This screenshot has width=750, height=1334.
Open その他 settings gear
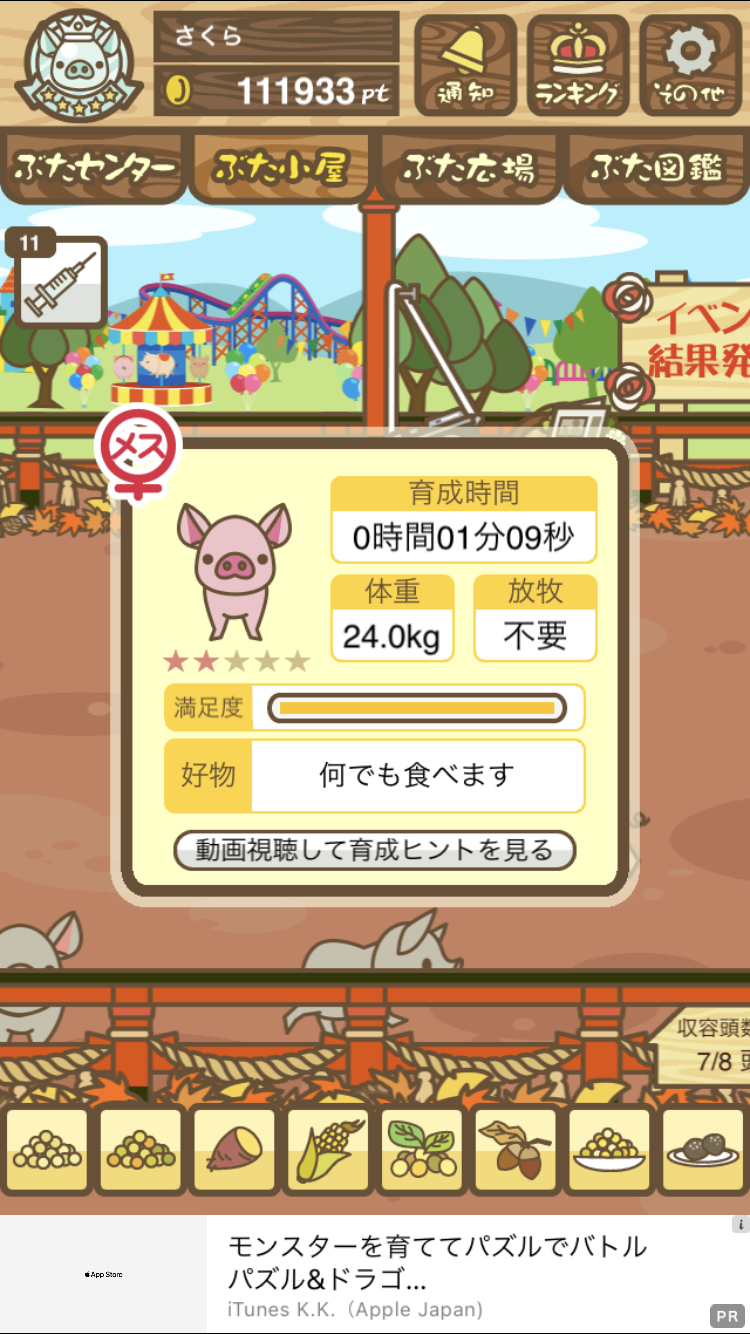coord(691,65)
